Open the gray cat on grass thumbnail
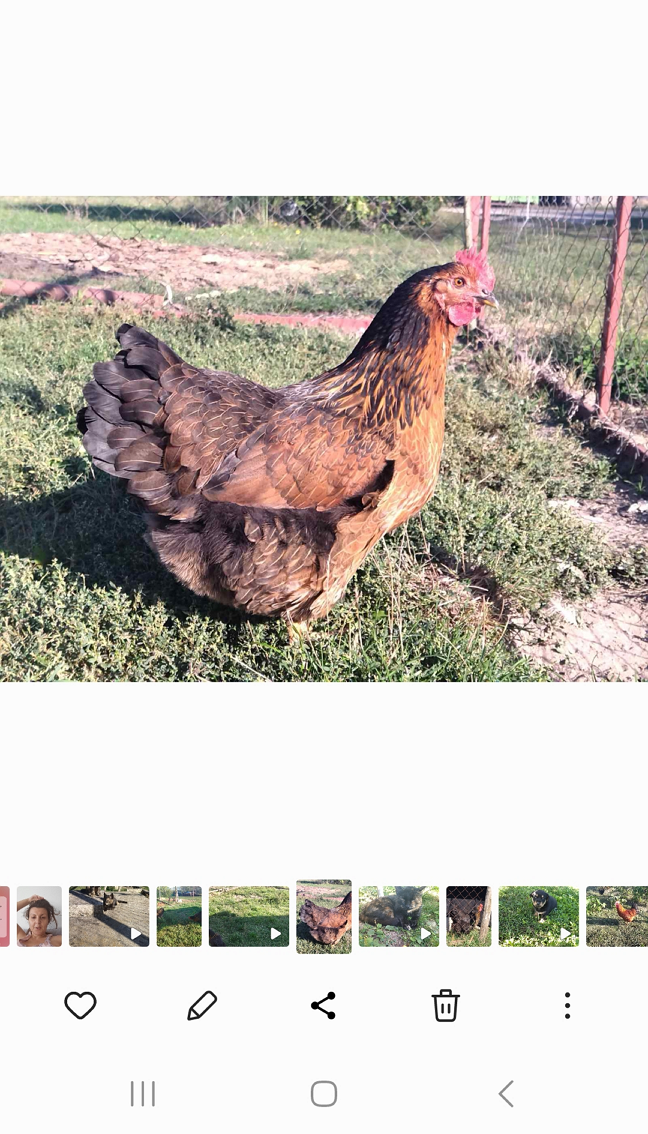This screenshot has width=648, height=1134. [x=398, y=916]
